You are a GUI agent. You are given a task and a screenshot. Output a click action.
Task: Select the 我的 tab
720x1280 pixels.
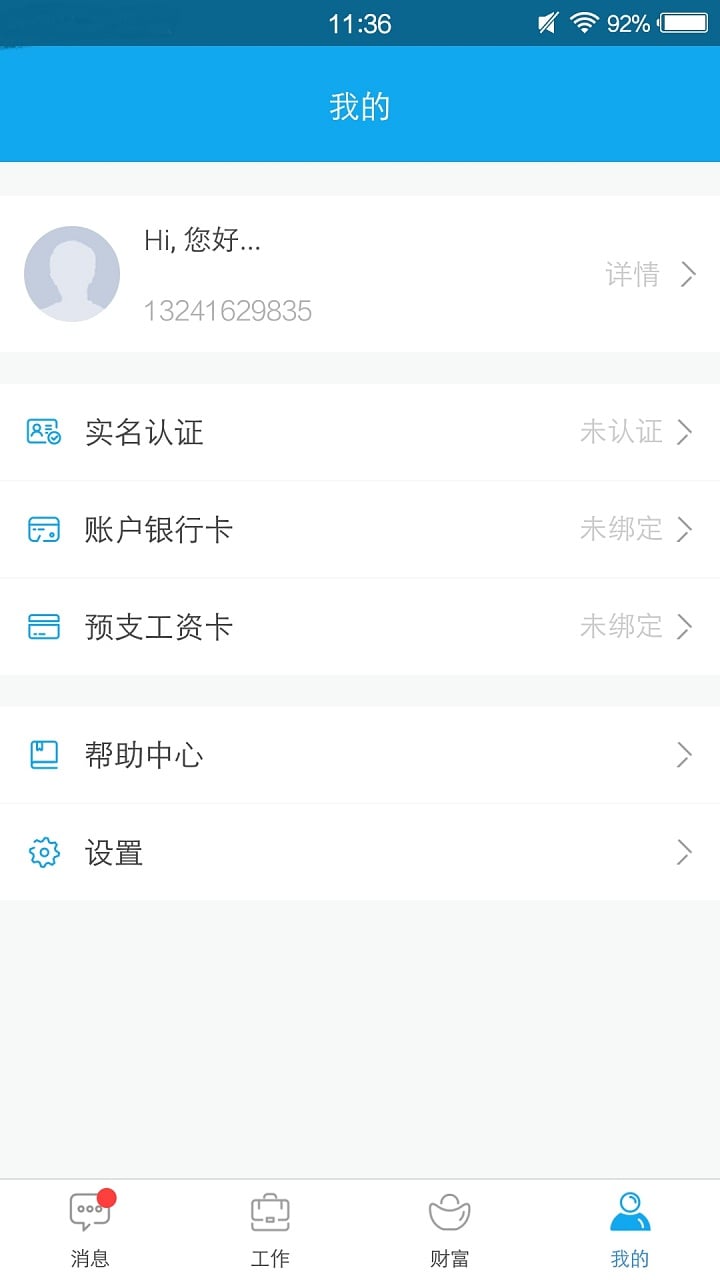630,1229
